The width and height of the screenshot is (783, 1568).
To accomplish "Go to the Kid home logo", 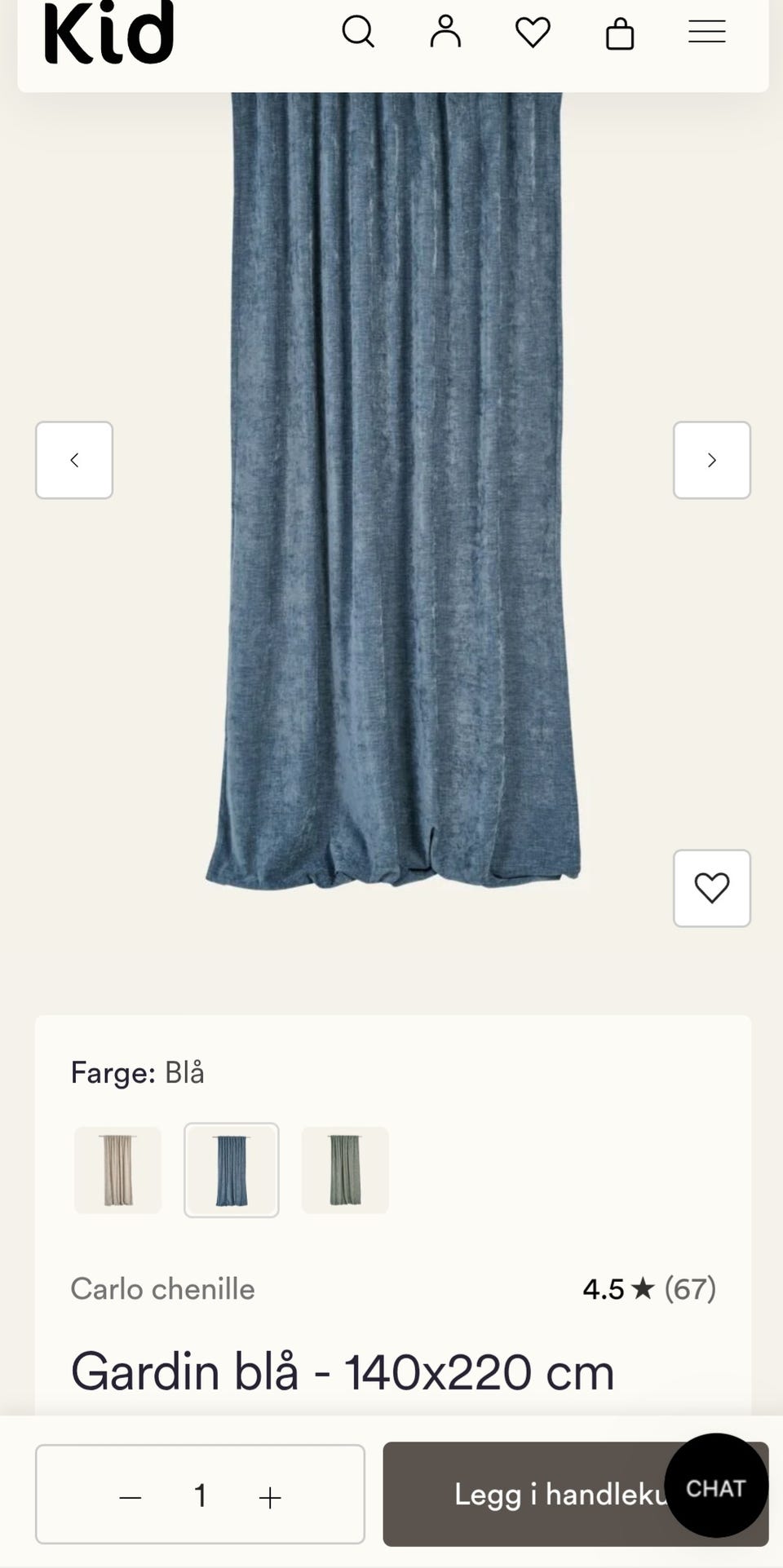I will pos(108,32).
